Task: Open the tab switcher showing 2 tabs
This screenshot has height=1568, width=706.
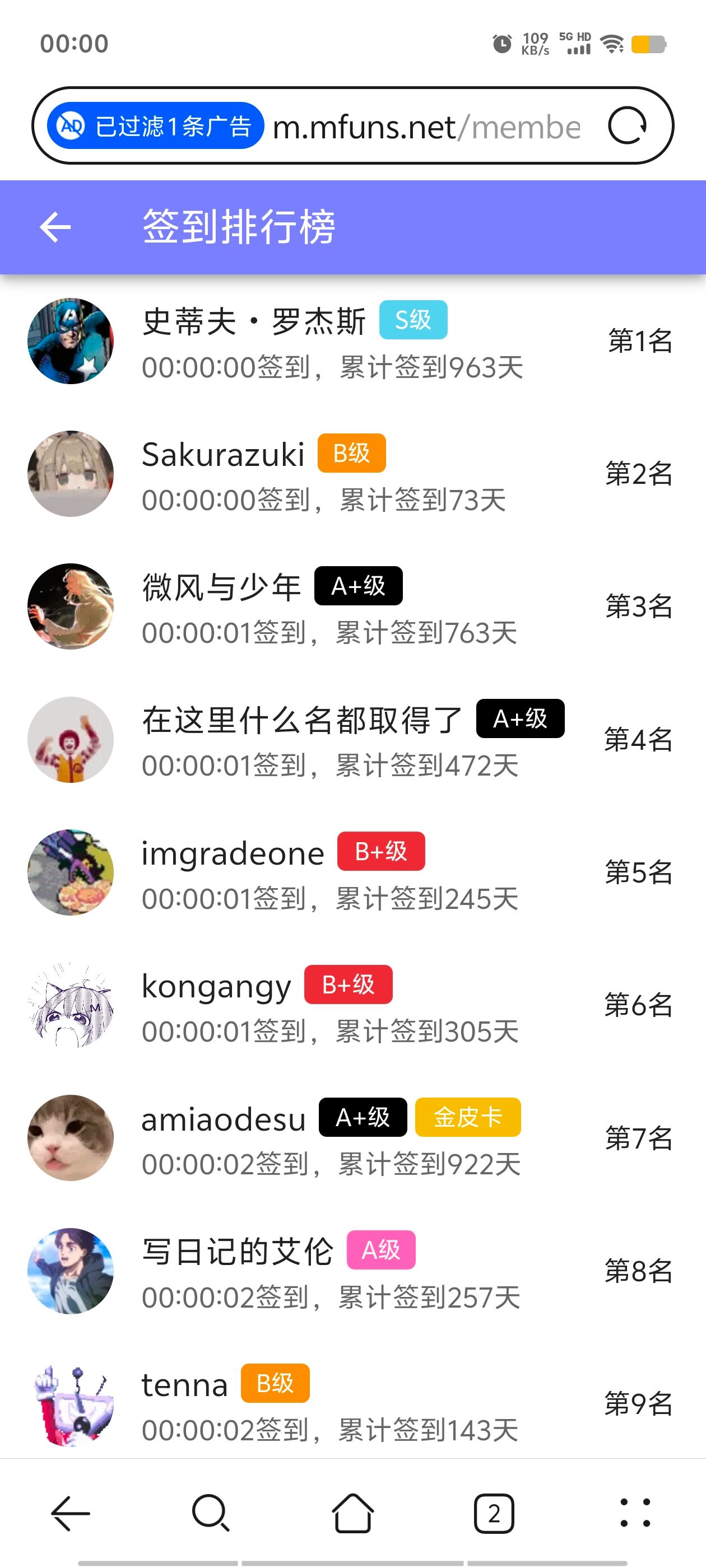Action: coord(494,1513)
